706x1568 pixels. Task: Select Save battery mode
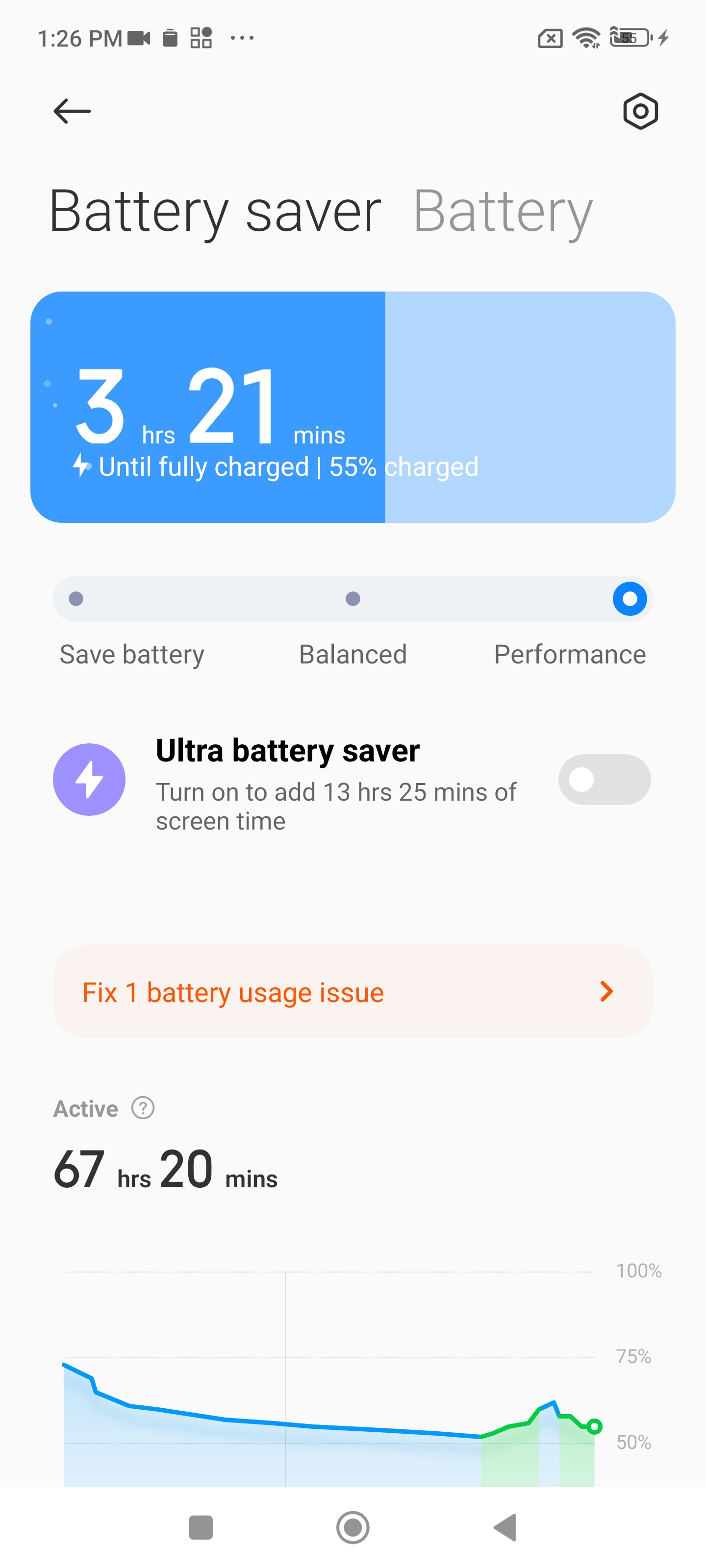(76, 599)
